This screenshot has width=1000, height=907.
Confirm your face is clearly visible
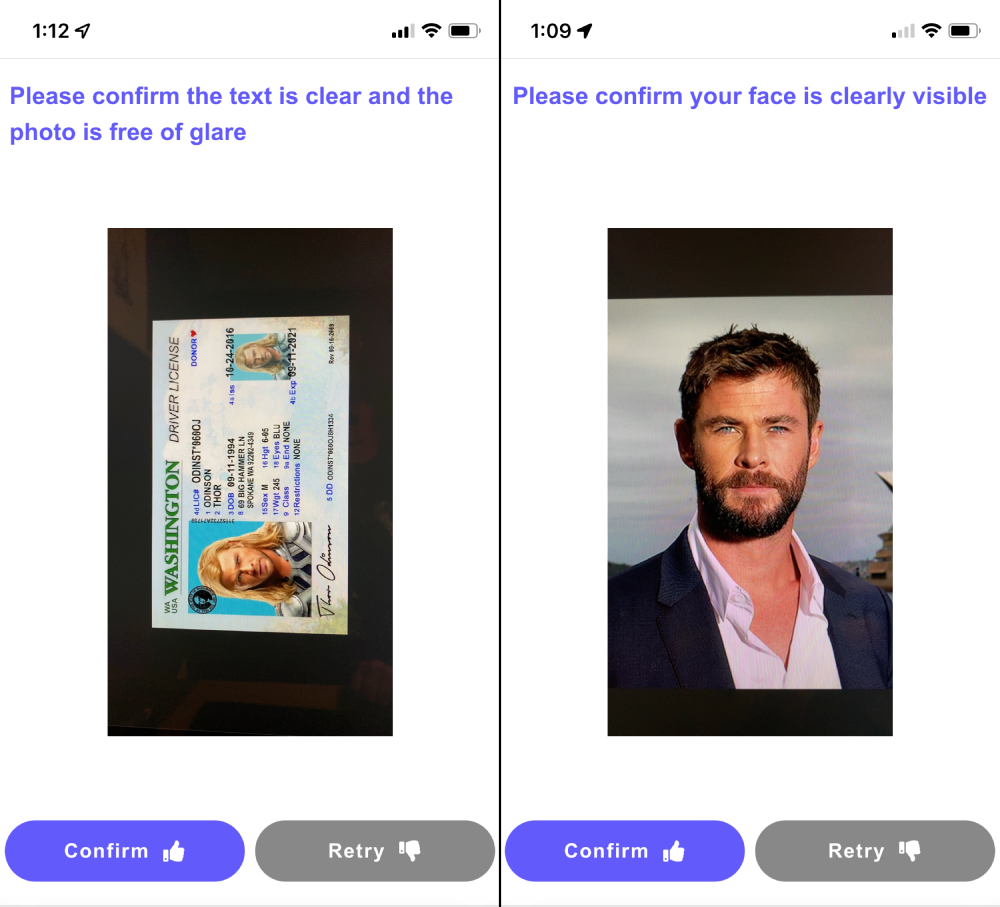pos(624,851)
